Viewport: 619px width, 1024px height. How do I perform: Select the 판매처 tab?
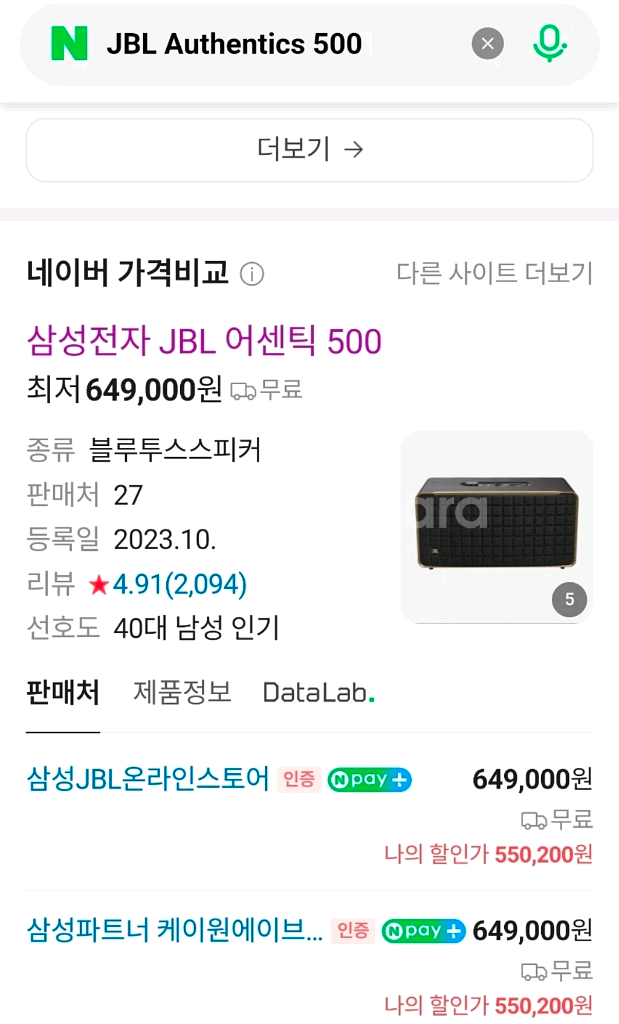point(62,692)
